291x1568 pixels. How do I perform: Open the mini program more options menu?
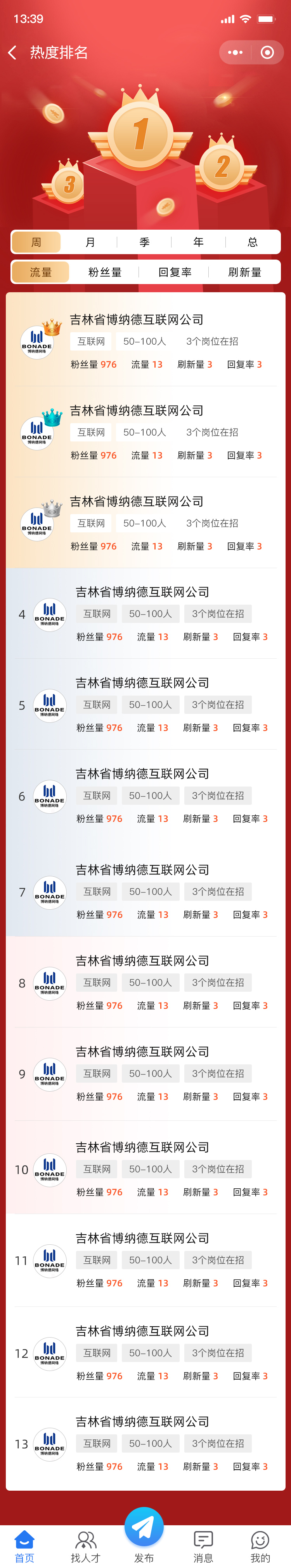coord(235,53)
